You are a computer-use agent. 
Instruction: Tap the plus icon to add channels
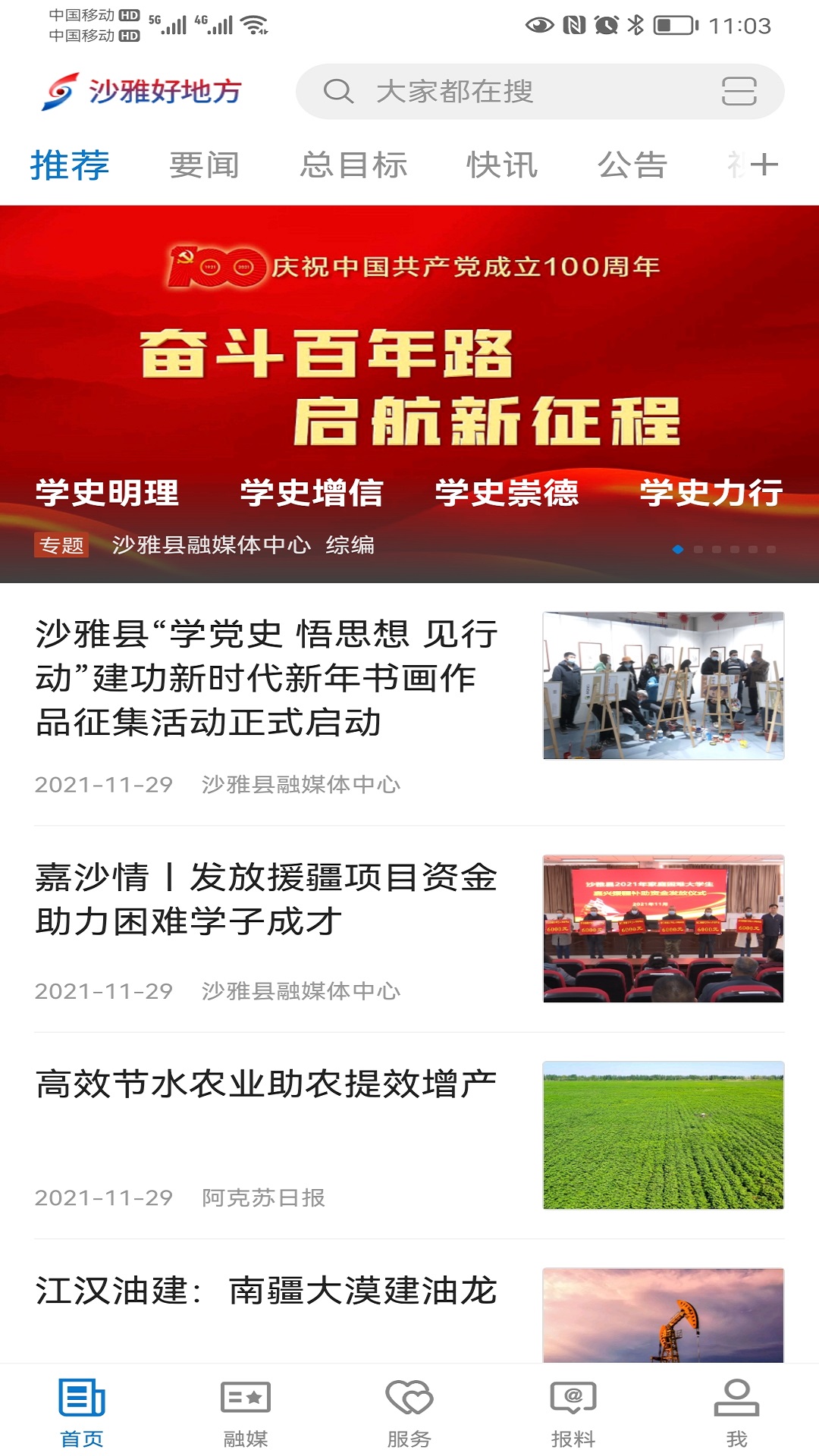764,165
